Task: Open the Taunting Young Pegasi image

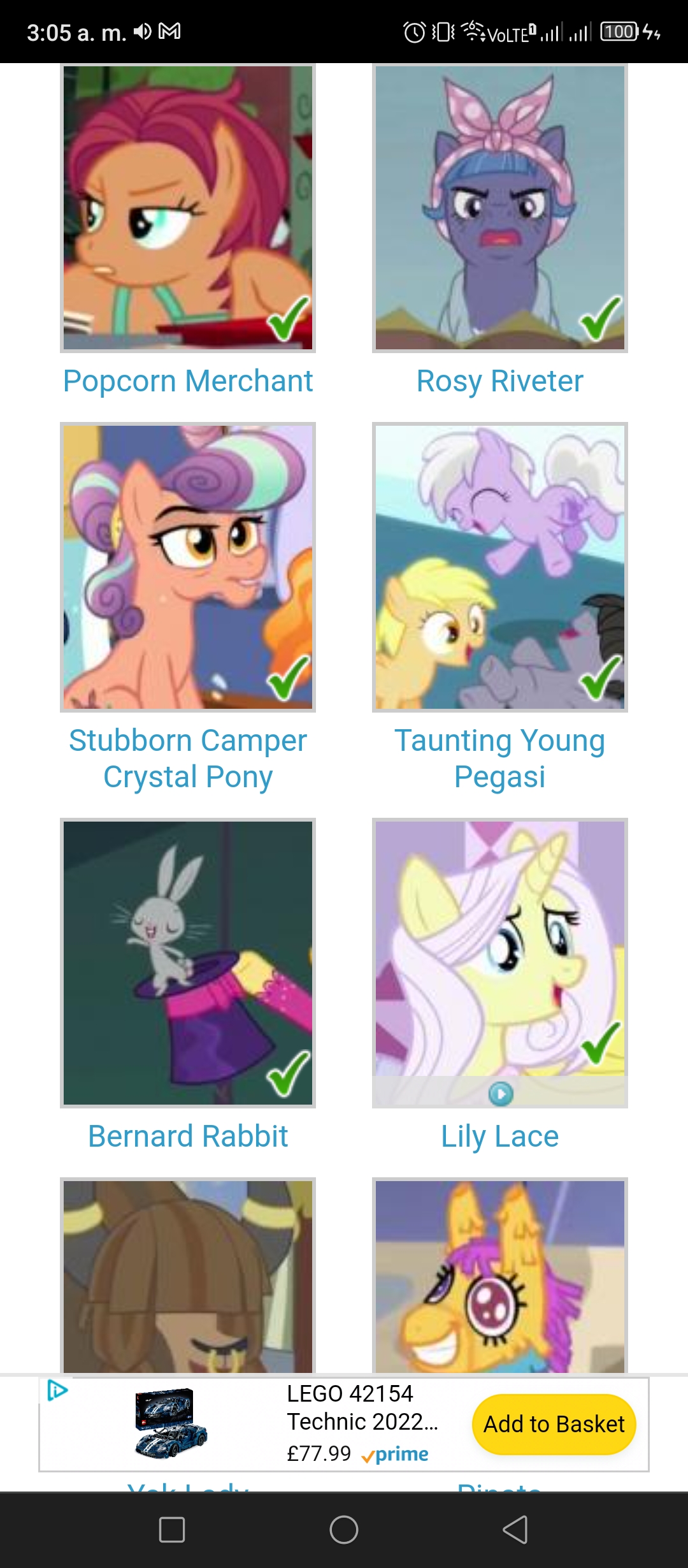Action: click(500, 567)
